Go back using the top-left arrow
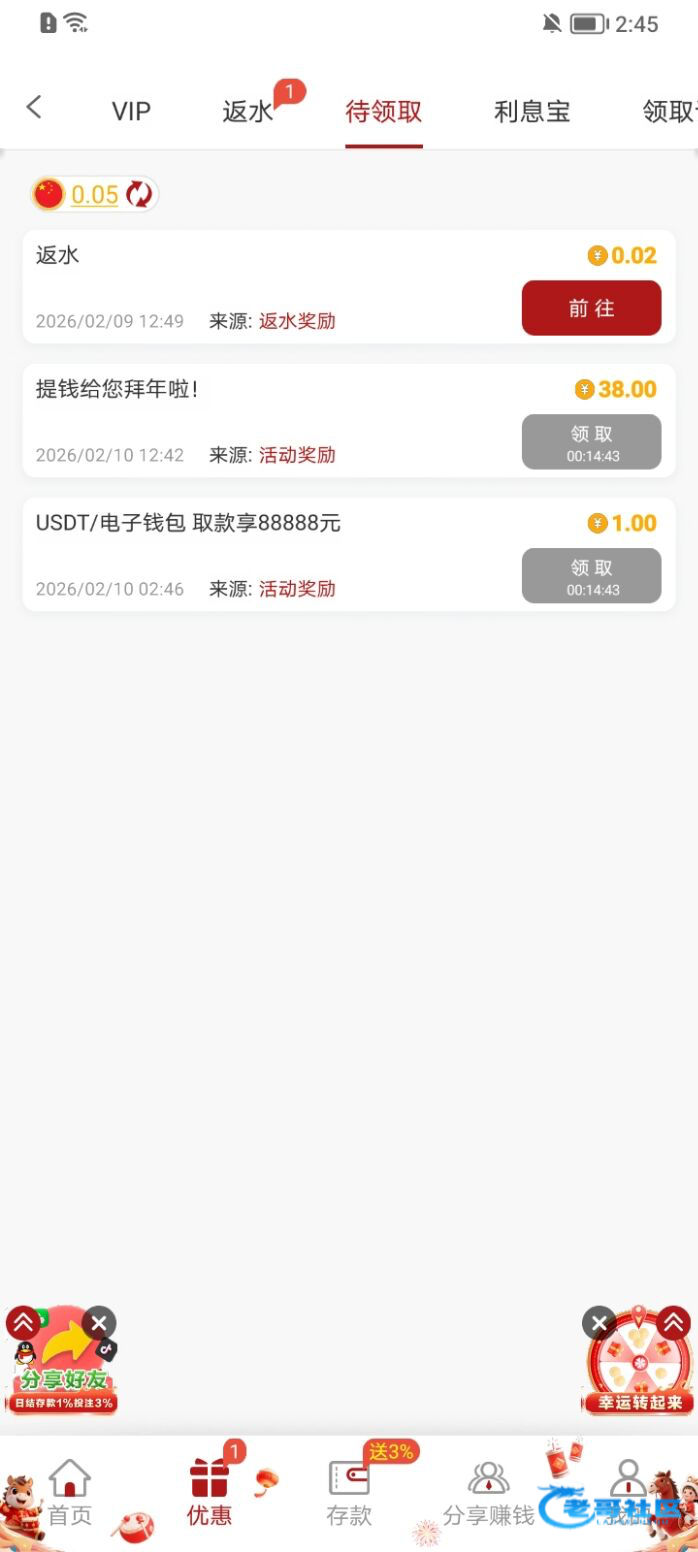Image resolution: width=698 pixels, height=1552 pixels. [x=34, y=108]
